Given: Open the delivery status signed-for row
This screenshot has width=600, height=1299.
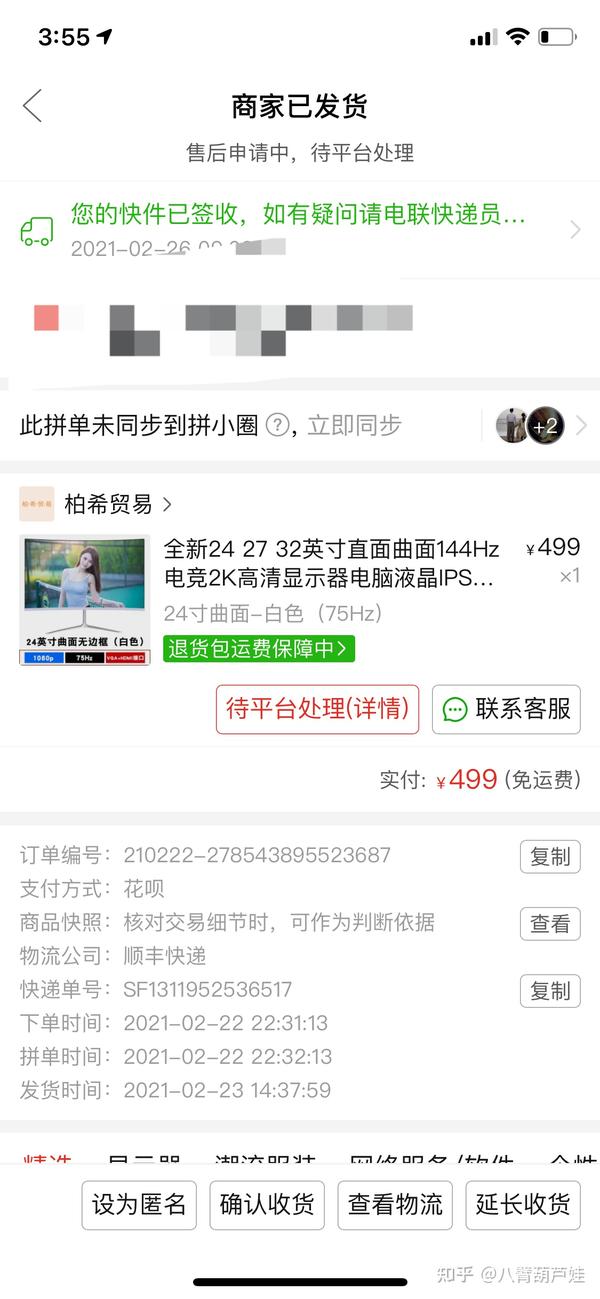Looking at the screenshot, I should coord(300,230).
